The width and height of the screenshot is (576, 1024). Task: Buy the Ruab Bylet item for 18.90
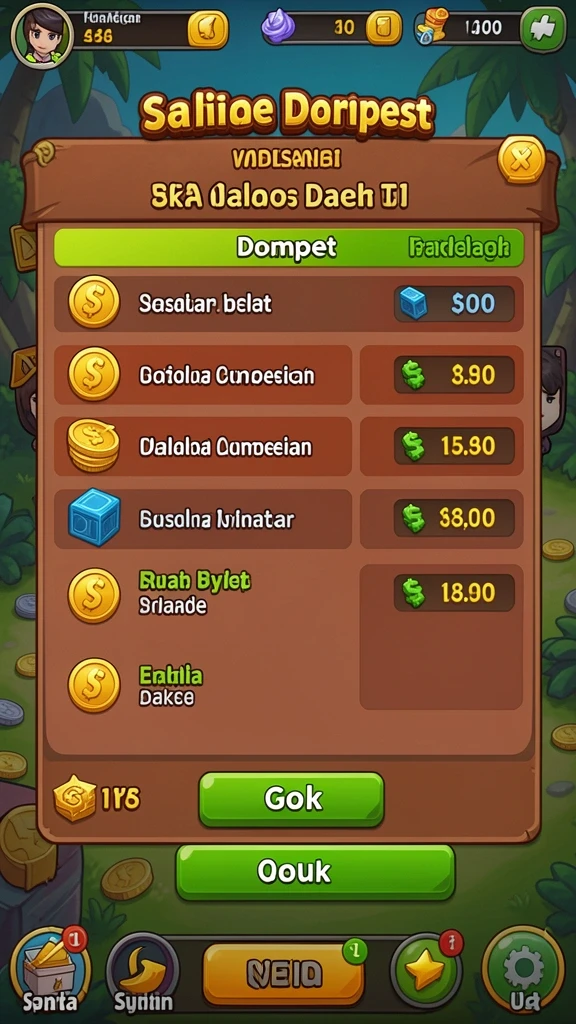454,592
